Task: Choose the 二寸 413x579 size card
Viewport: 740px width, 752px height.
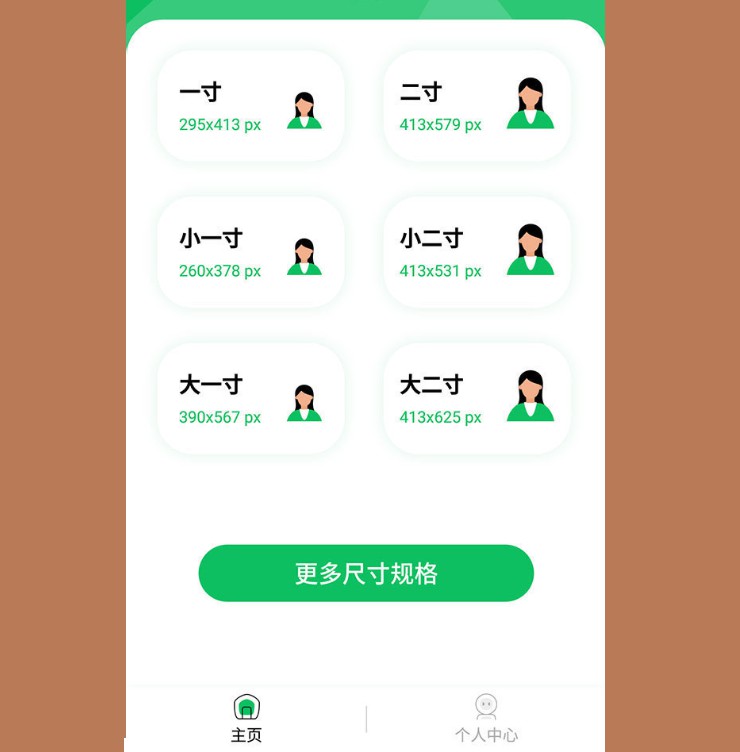Action: pyautogui.click(x=476, y=107)
